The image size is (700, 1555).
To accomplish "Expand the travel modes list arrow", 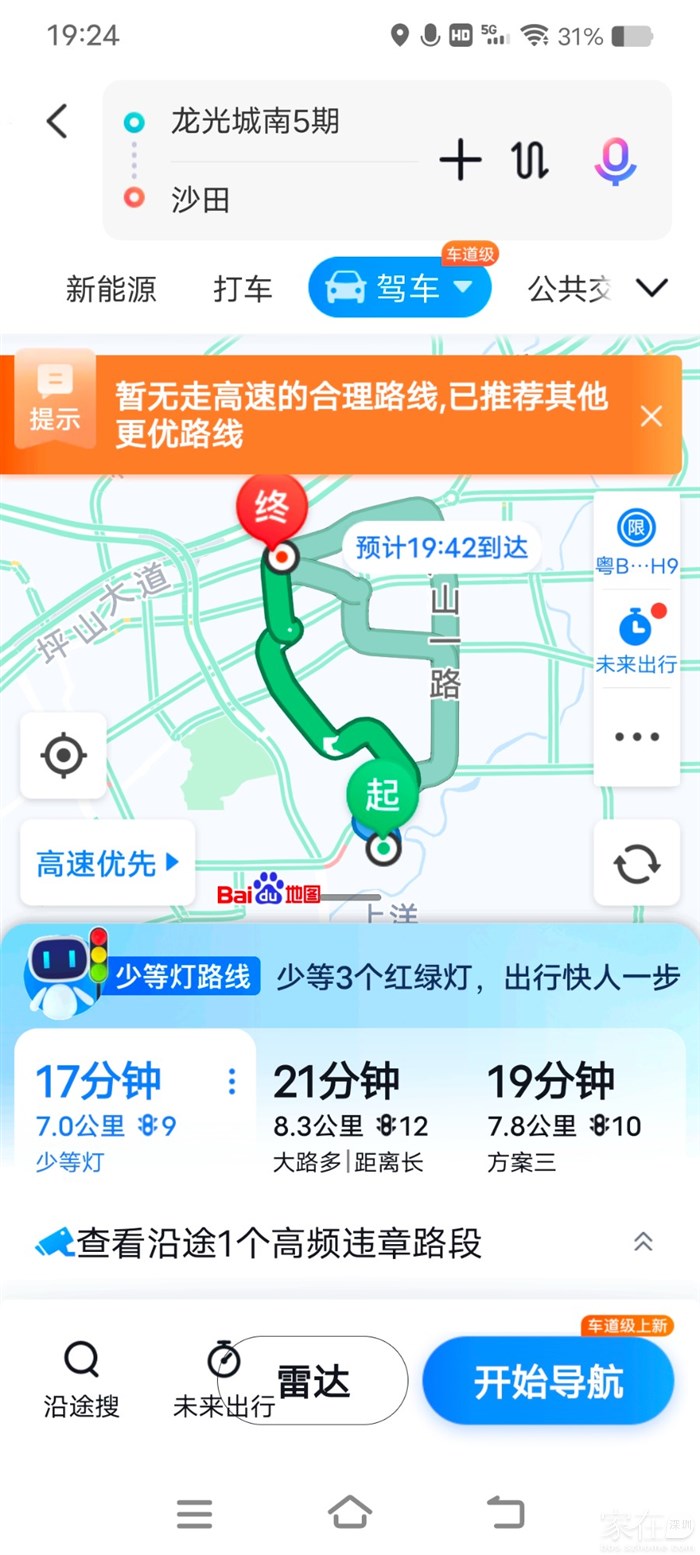I will point(652,288).
